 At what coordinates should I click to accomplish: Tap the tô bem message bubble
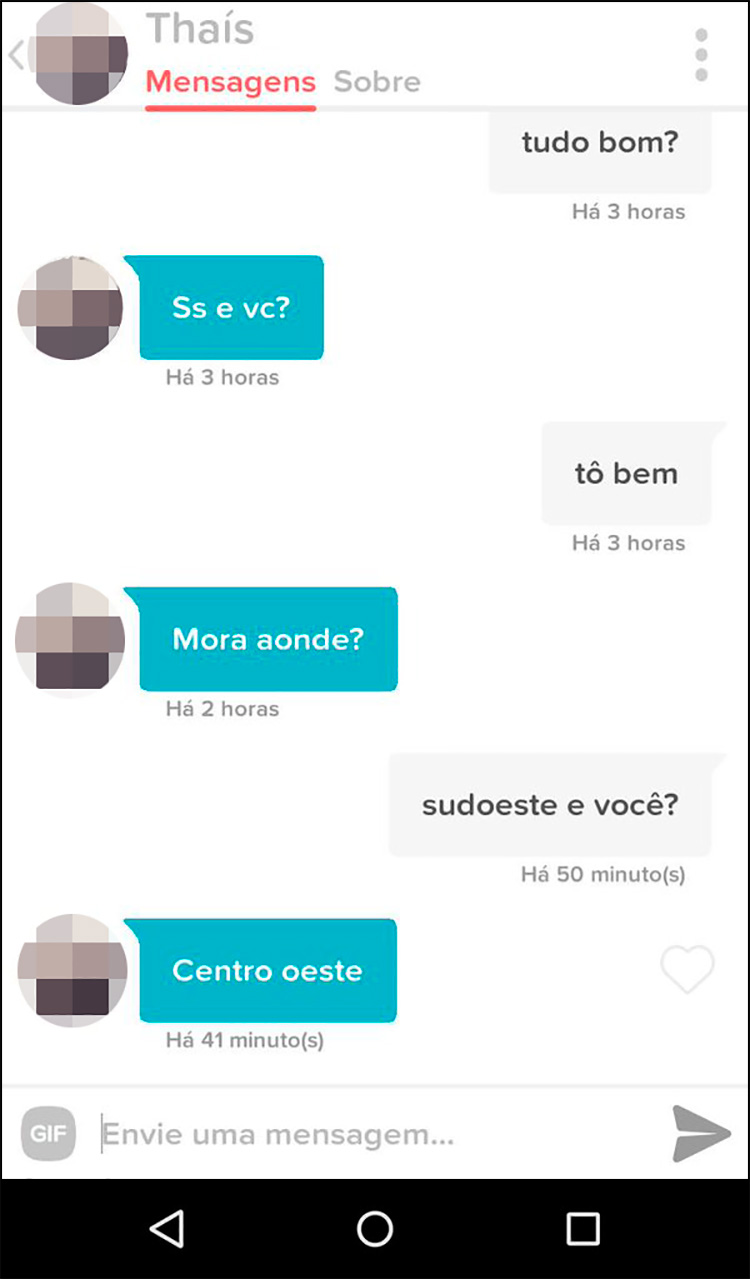pyautogui.click(x=628, y=473)
